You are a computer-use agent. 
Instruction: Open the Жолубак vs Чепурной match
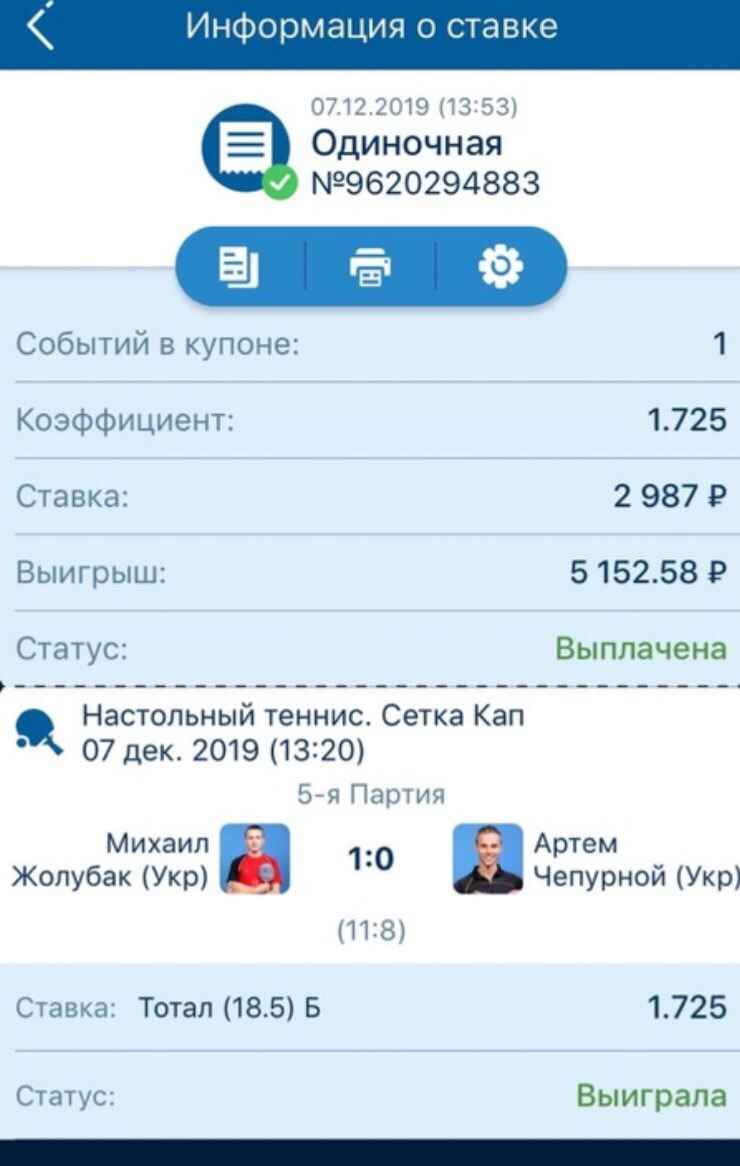[x=370, y=859]
